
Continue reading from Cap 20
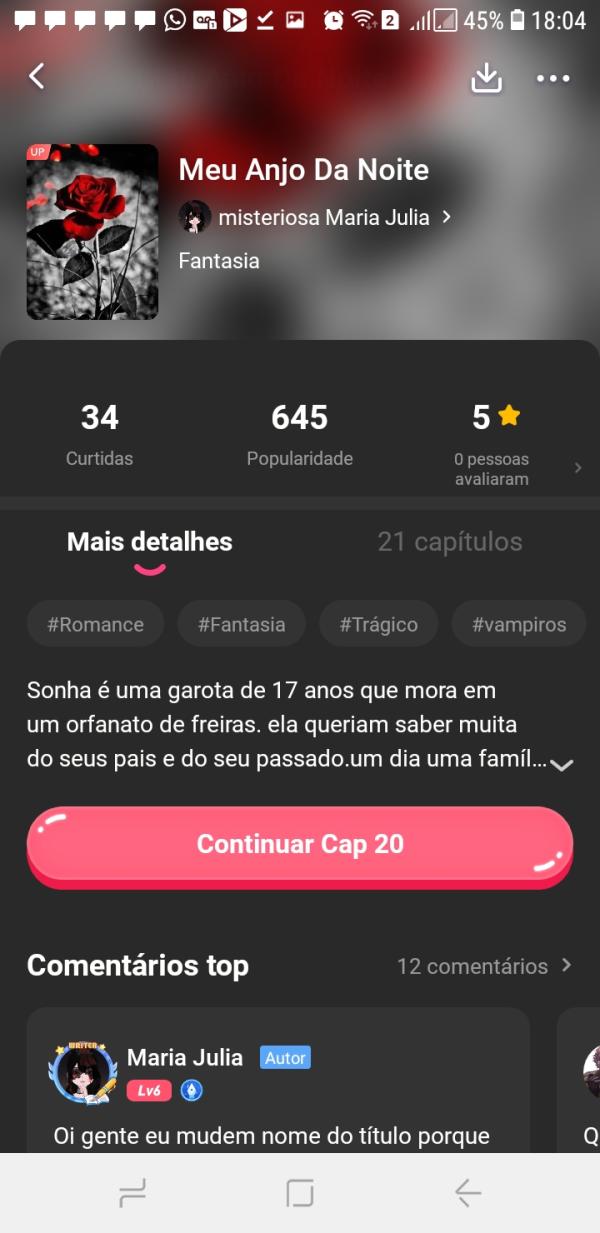(299, 844)
